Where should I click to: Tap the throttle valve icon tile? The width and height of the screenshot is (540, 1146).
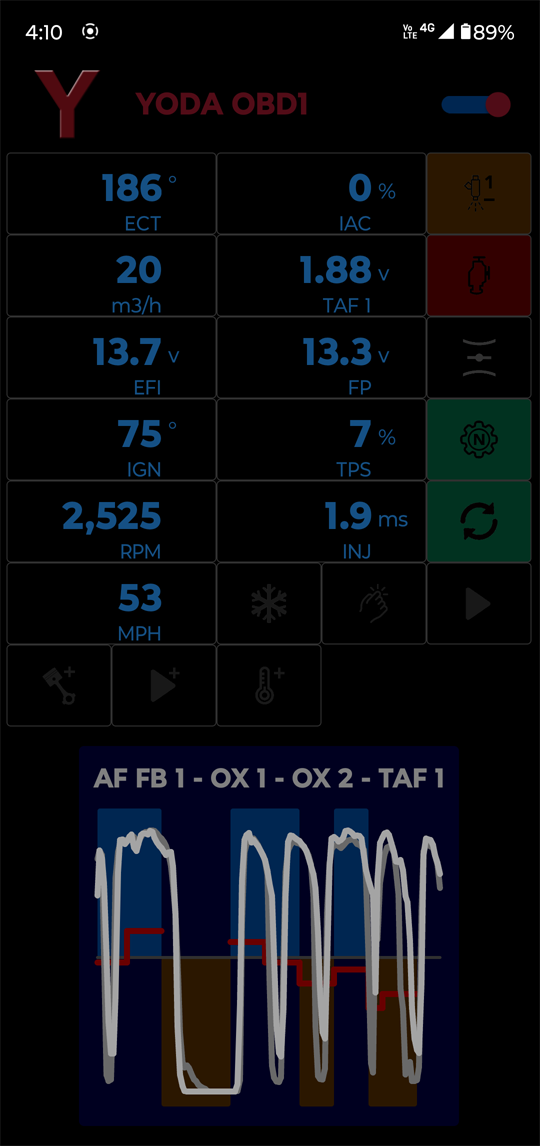(479, 357)
